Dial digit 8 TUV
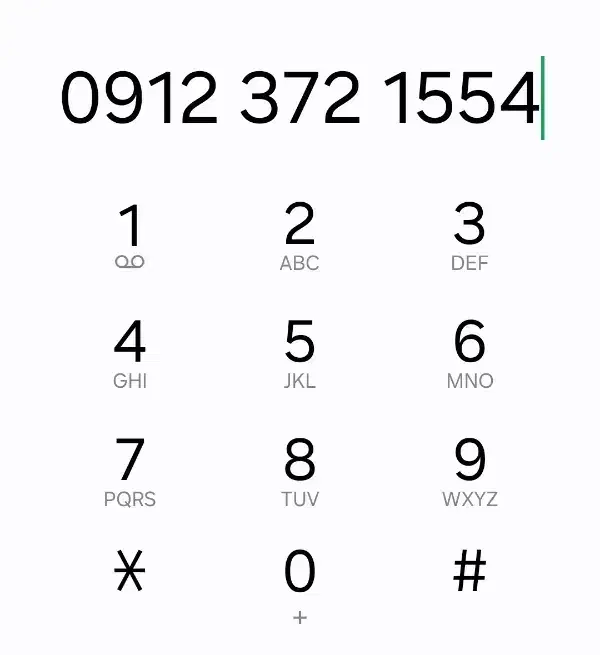The width and height of the screenshot is (600, 655). [x=299, y=471]
